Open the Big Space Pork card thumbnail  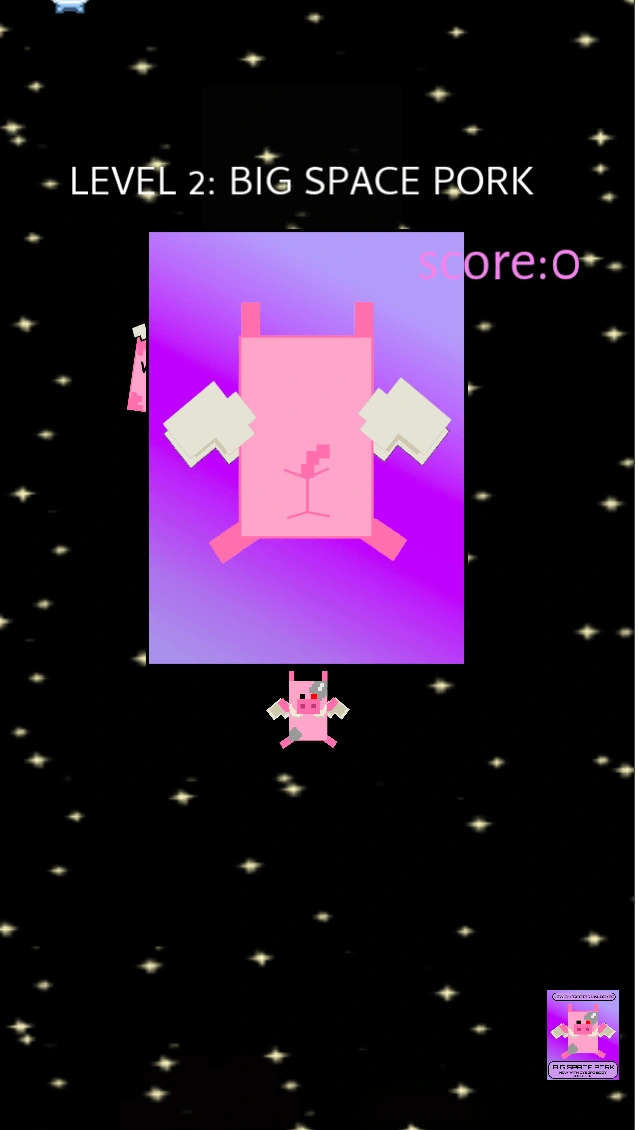click(583, 1034)
